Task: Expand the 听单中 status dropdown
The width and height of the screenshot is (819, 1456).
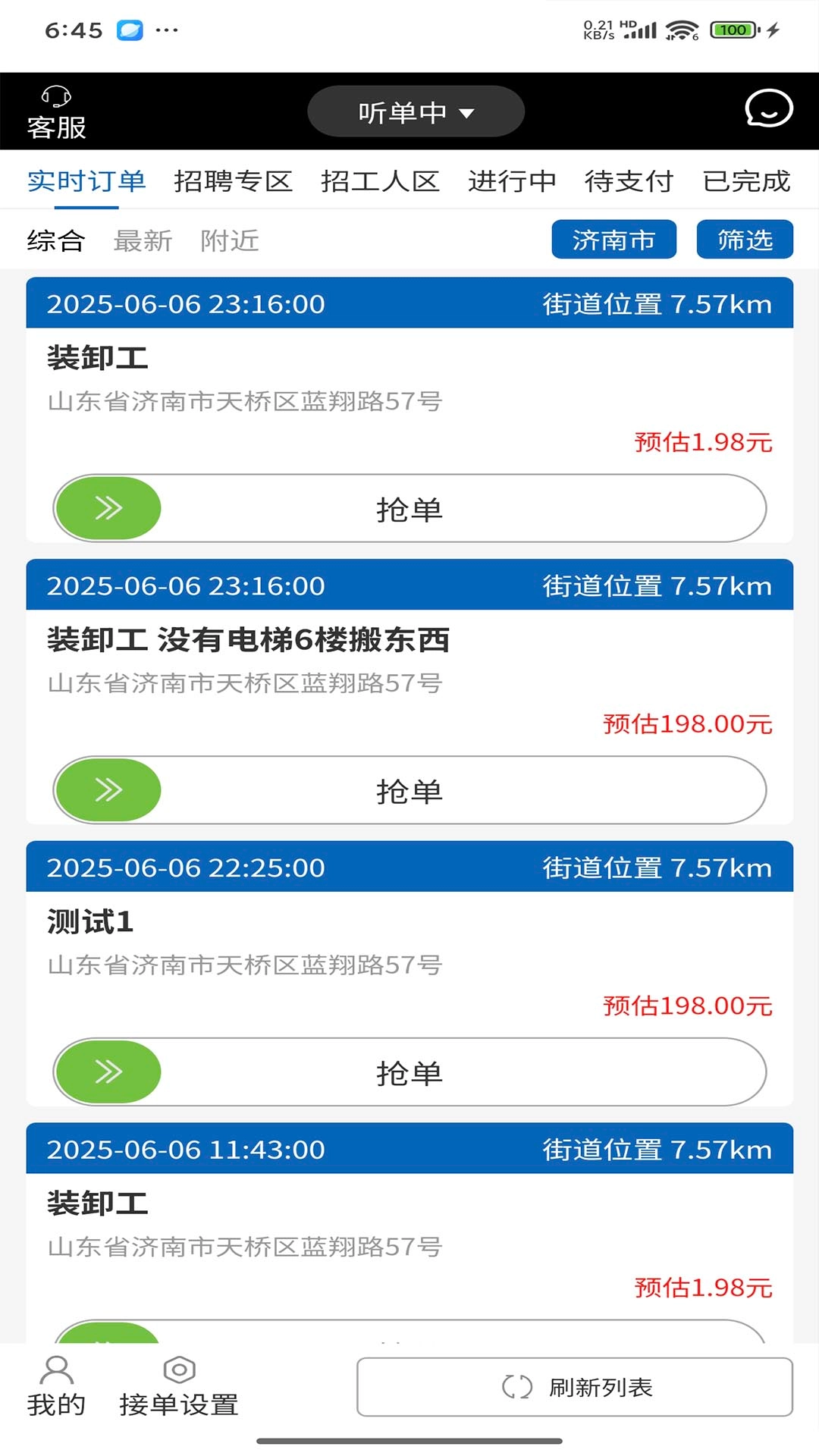Action: (x=416, y=112)
